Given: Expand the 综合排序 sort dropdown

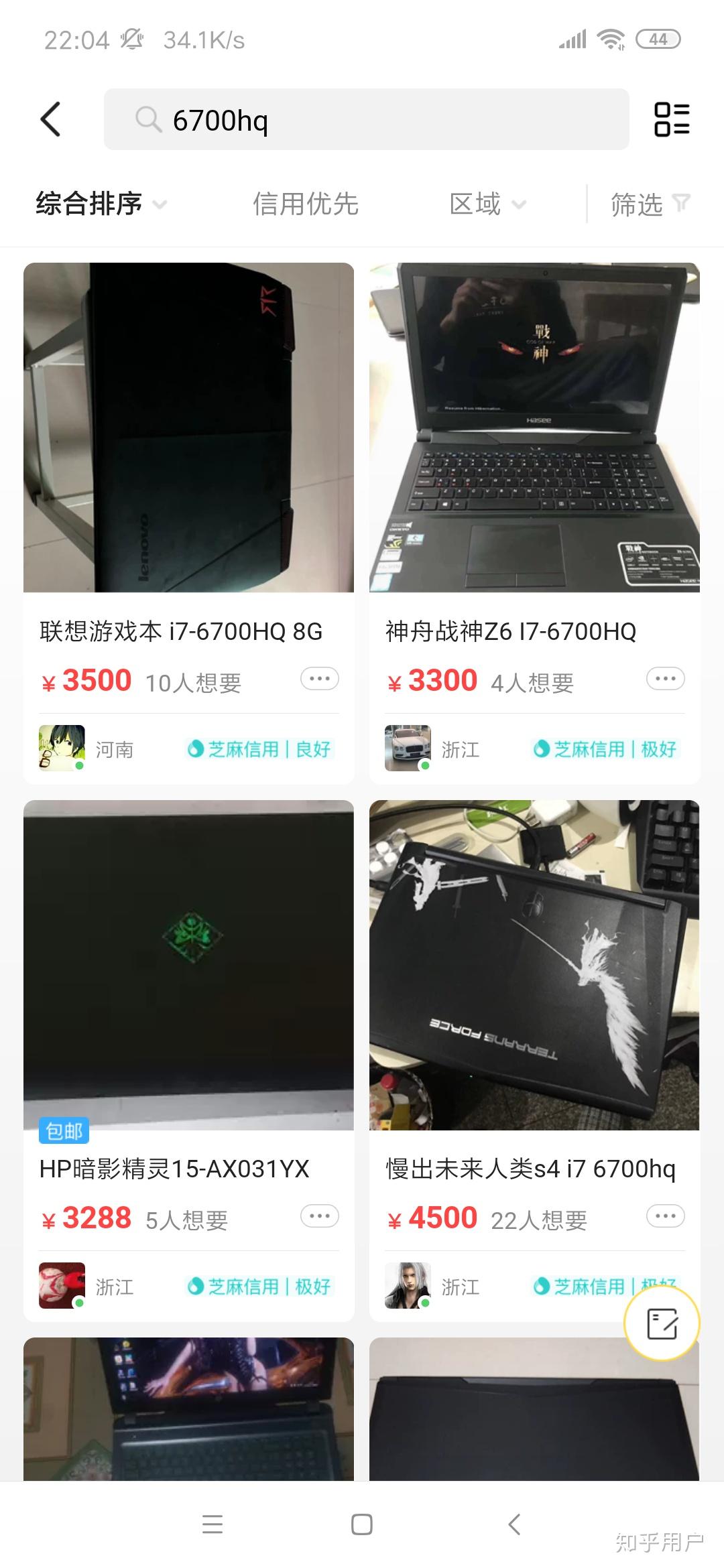Looking at the screenshot, I should (101, 204).
